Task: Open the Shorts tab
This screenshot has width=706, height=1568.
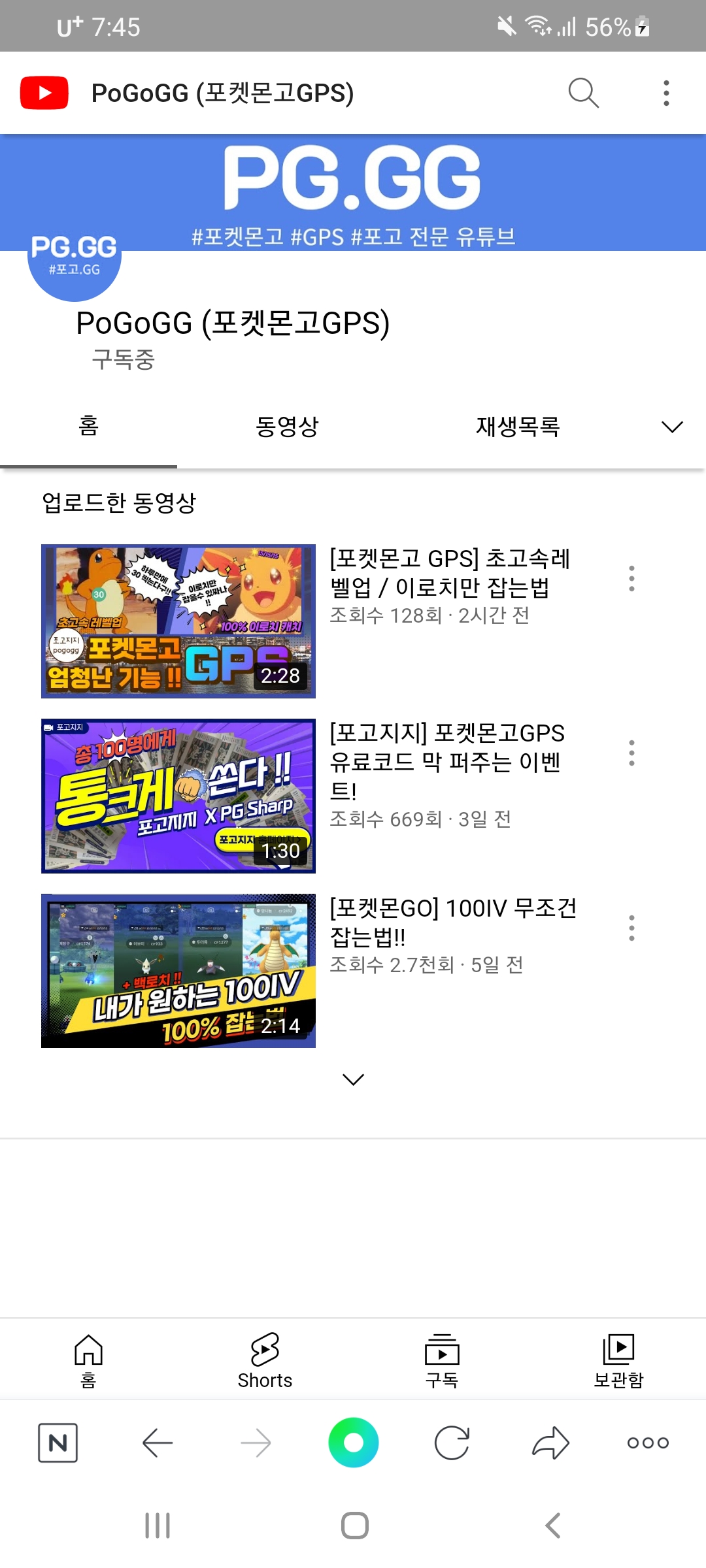Action: [x=265, y=1360]
